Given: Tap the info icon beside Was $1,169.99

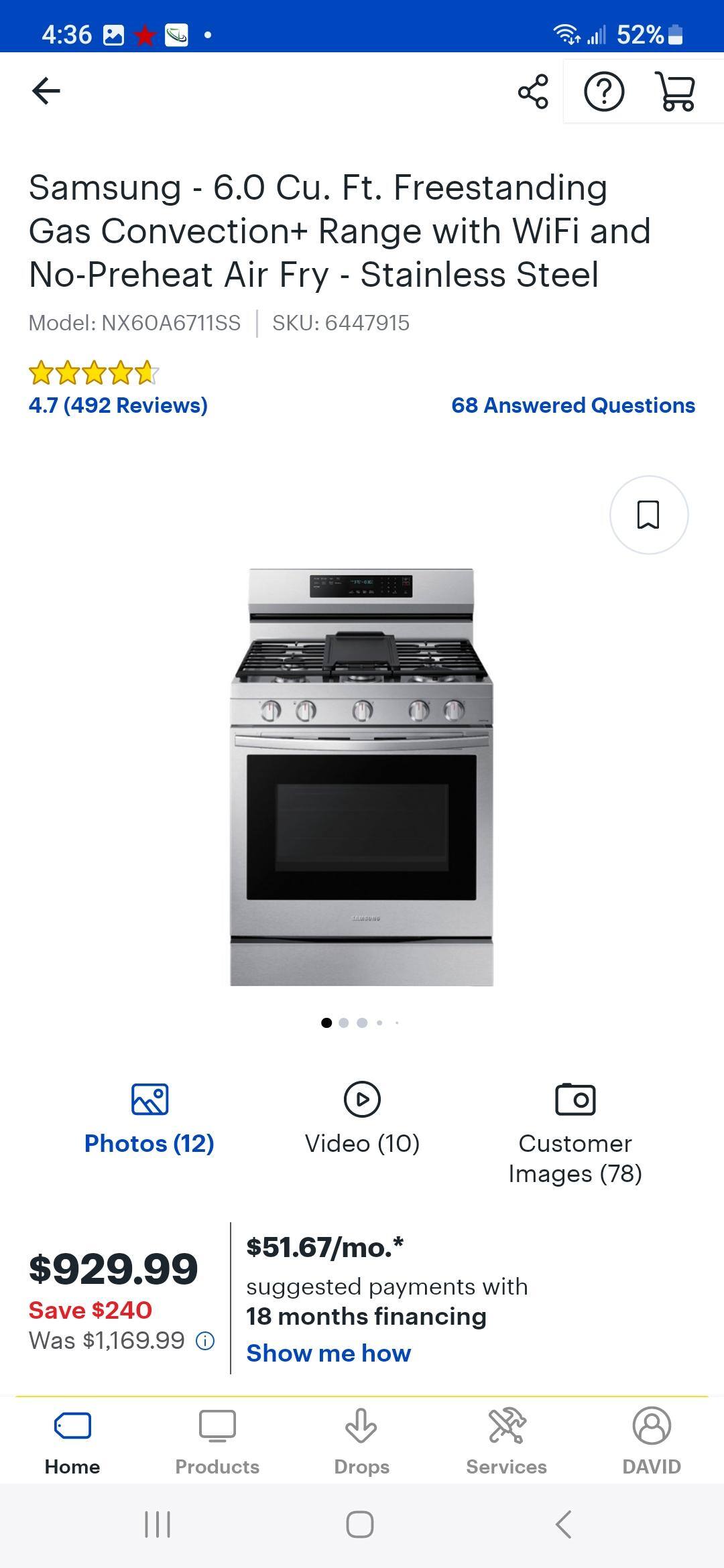Looking at the screenshot, I should pyautogui.click(x=205, y=1341).
